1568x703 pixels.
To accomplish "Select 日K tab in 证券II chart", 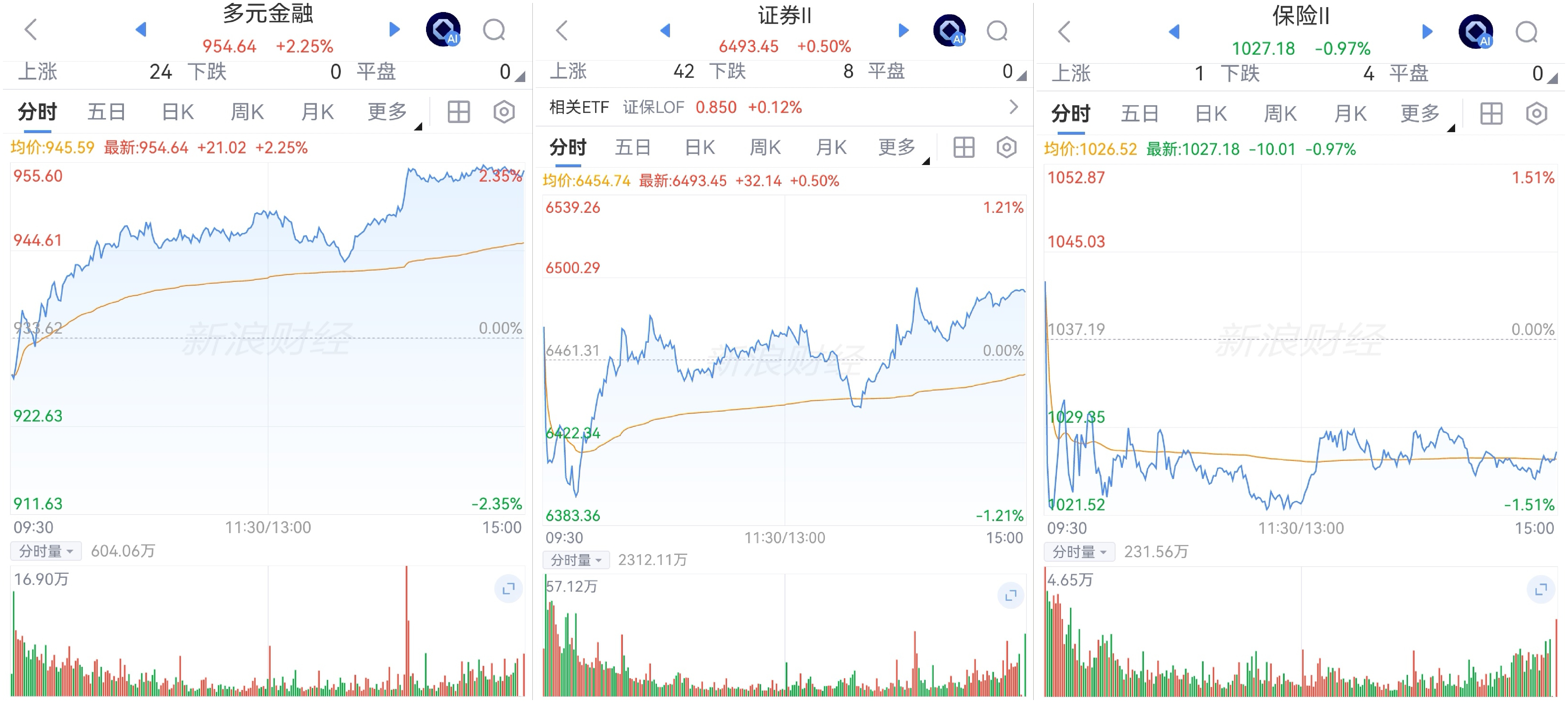I will (x=700, y=147).
